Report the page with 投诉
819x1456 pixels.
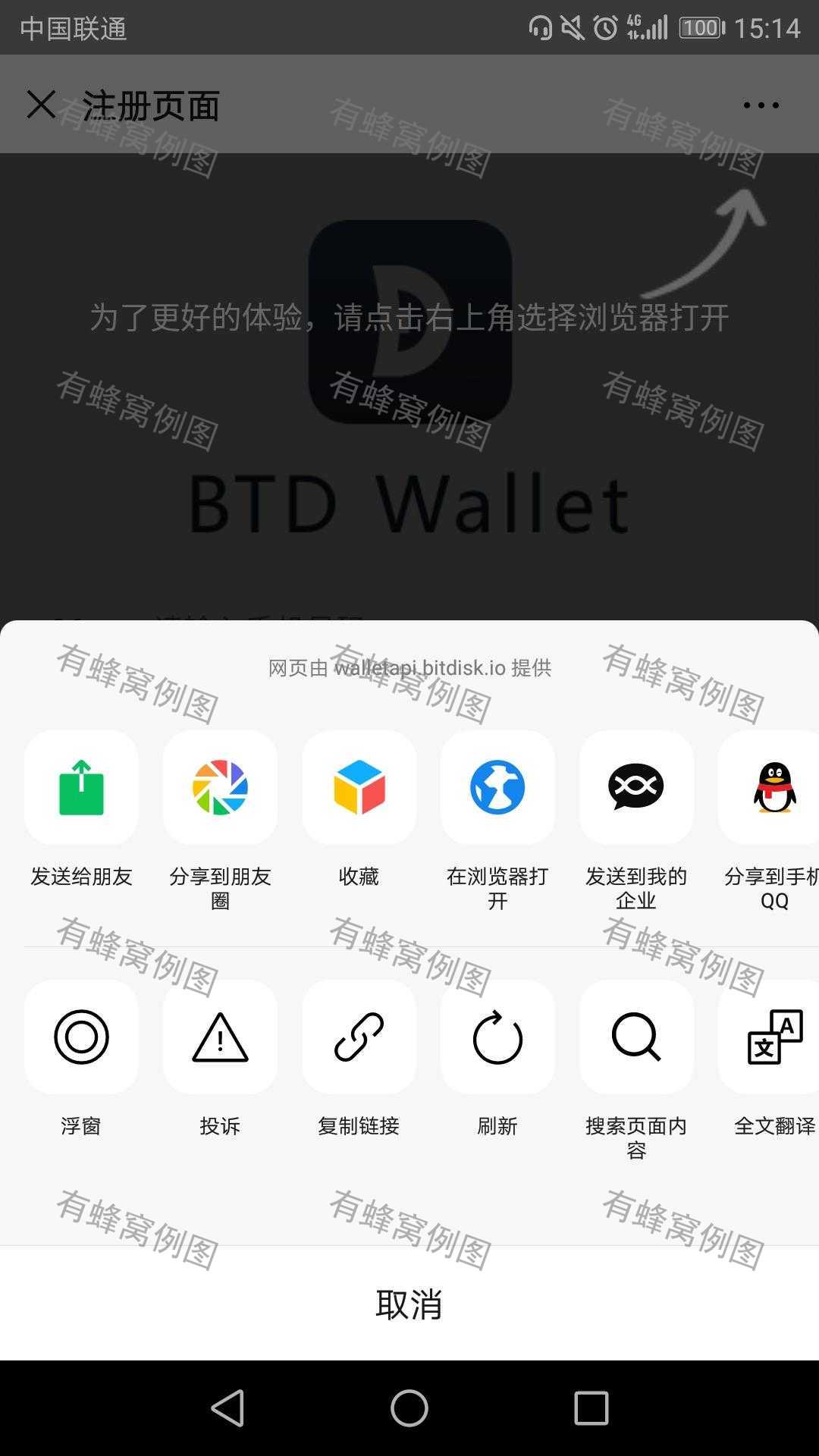click(220, 1037)
